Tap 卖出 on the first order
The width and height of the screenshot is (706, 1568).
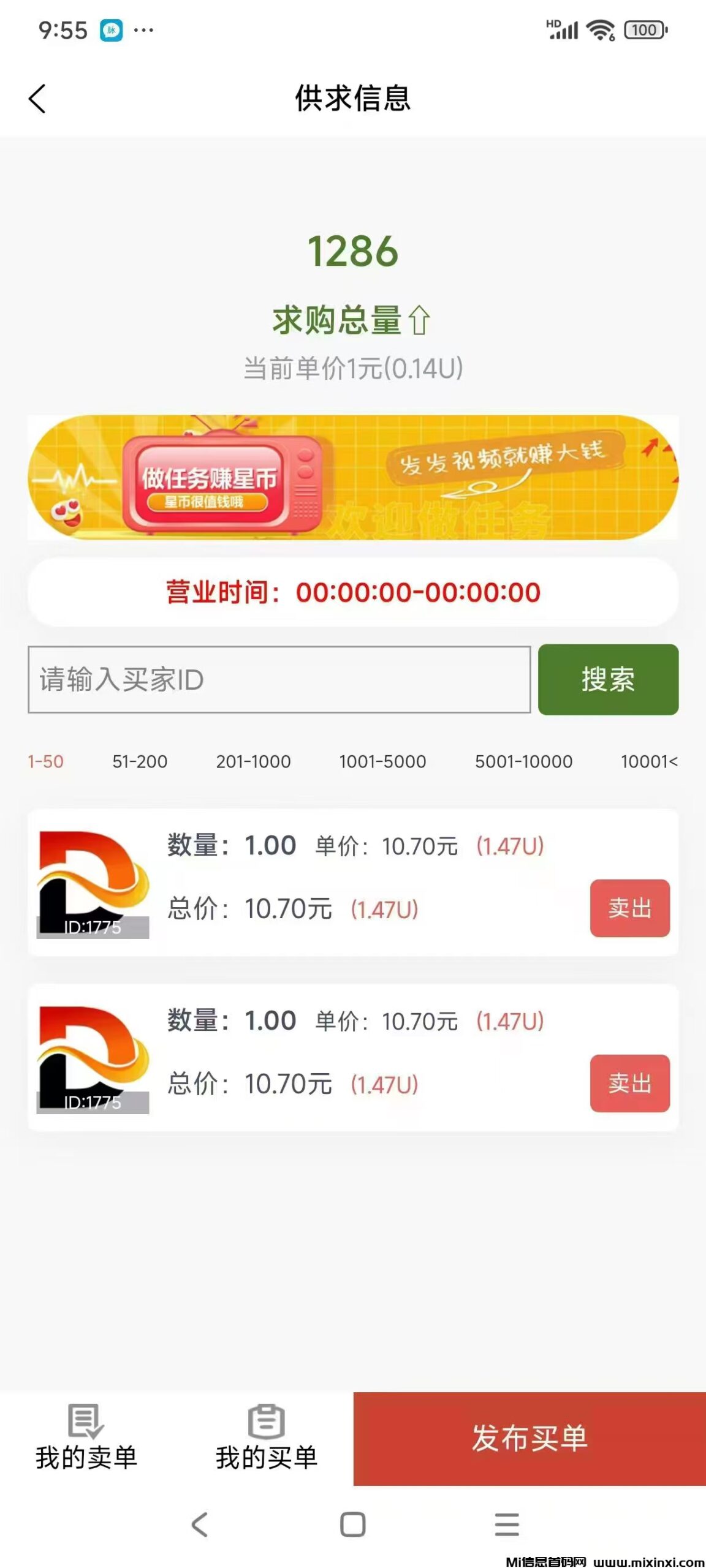pos(629,908)
